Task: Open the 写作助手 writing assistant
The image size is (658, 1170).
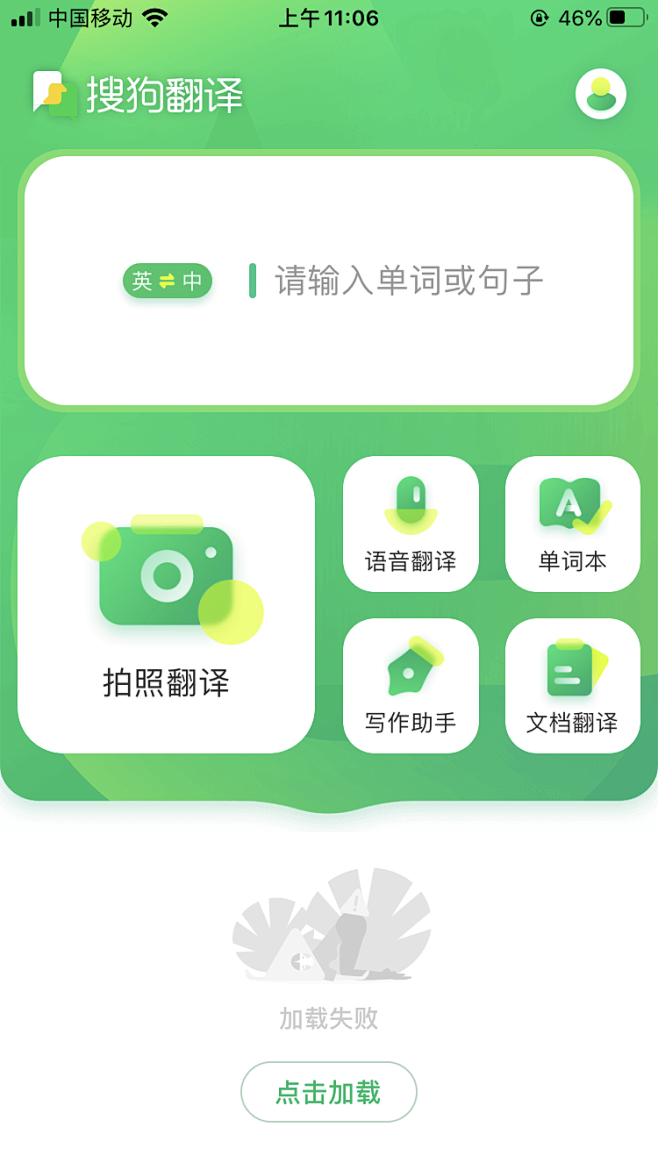Action: point(411,685)
